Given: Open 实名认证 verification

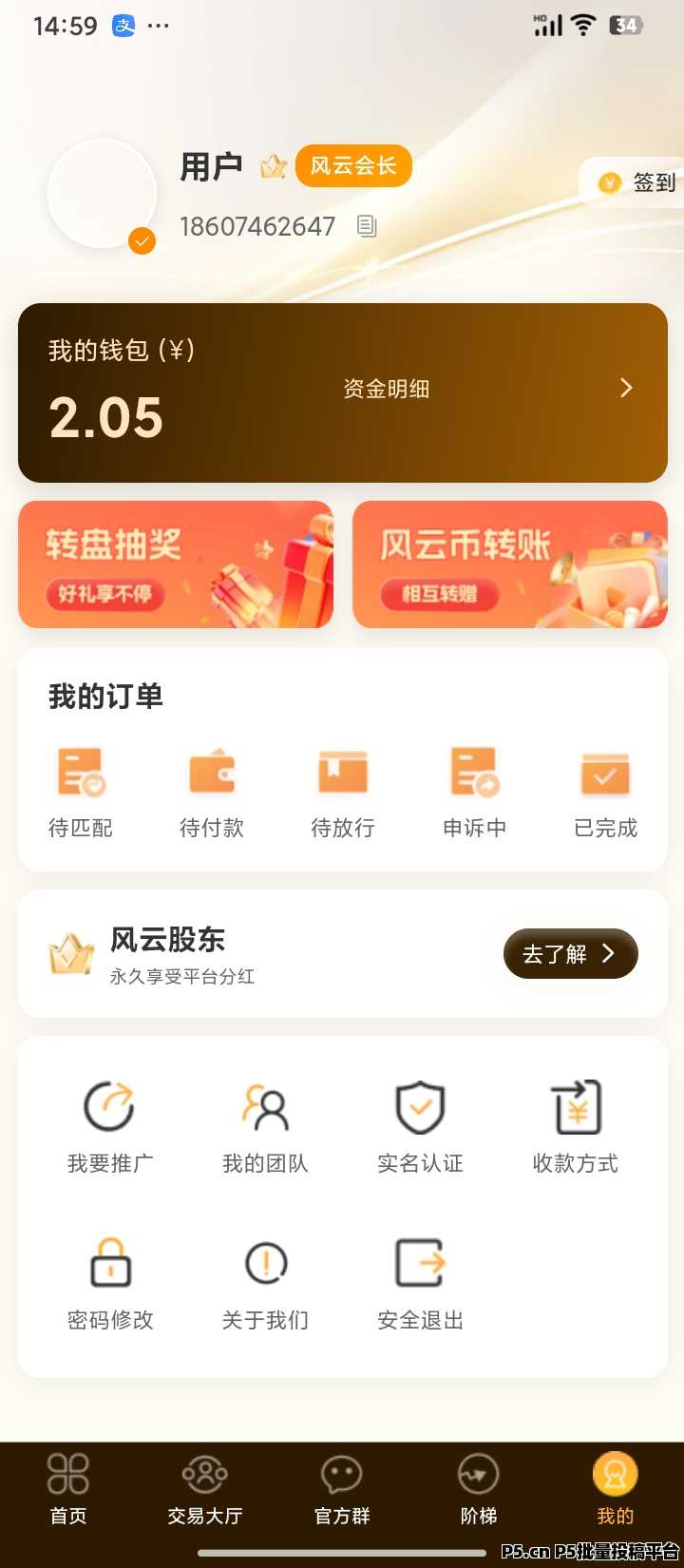Looking at the screenshot, I should click(420, 1127).
